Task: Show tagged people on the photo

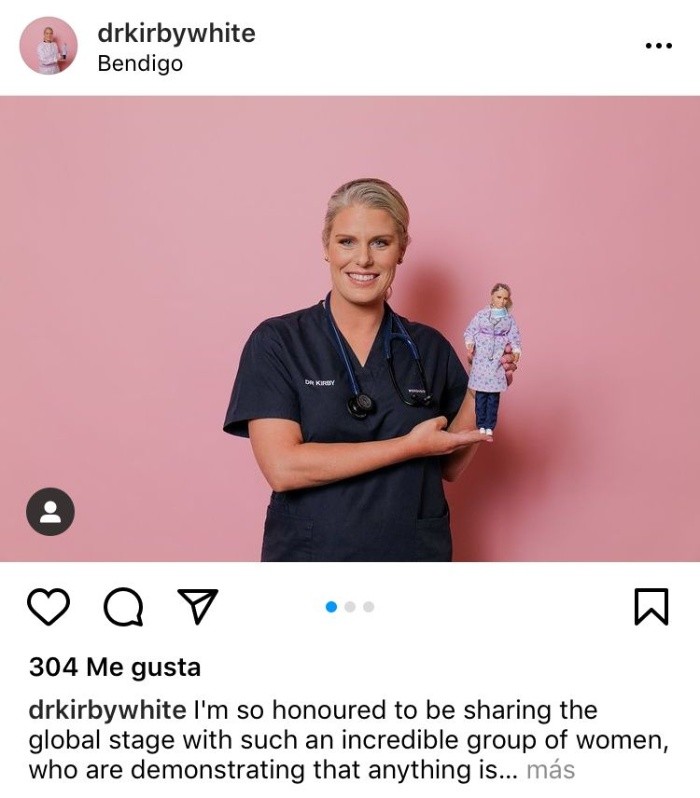Action: (50, 512)
